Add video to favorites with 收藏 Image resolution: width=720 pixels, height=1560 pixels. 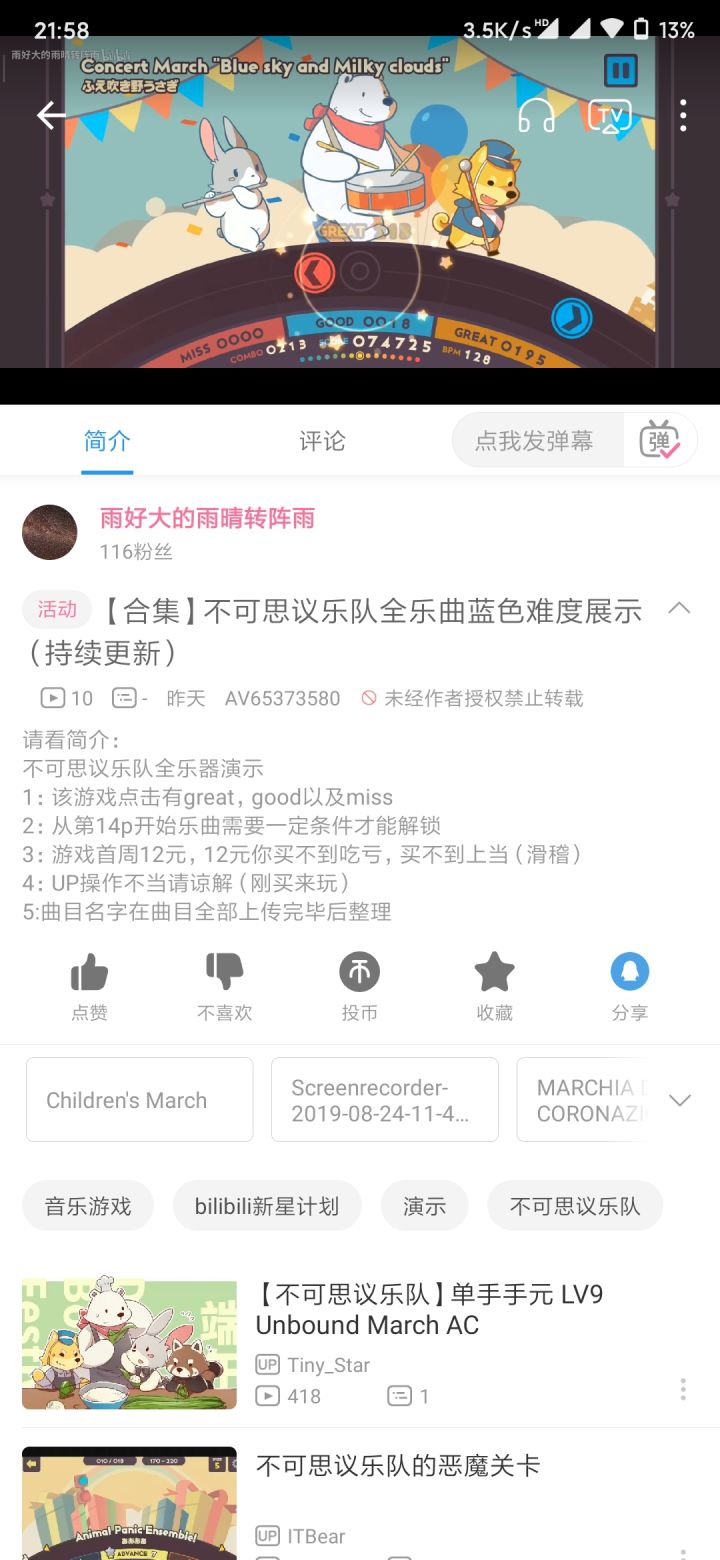point(494,987)
